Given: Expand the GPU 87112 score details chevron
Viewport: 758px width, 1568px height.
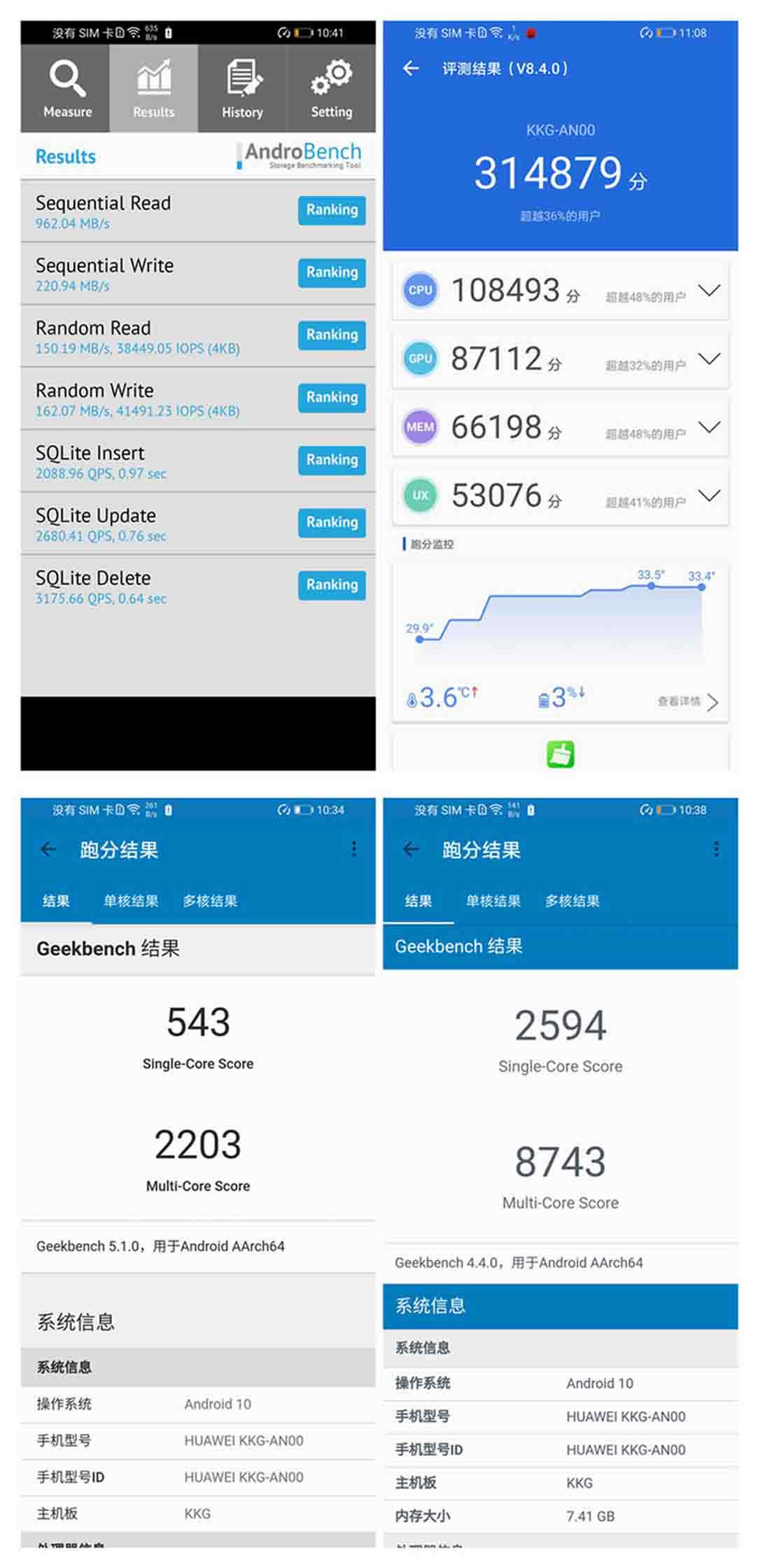Looking at the screenshot, I should tap(709, 358).
